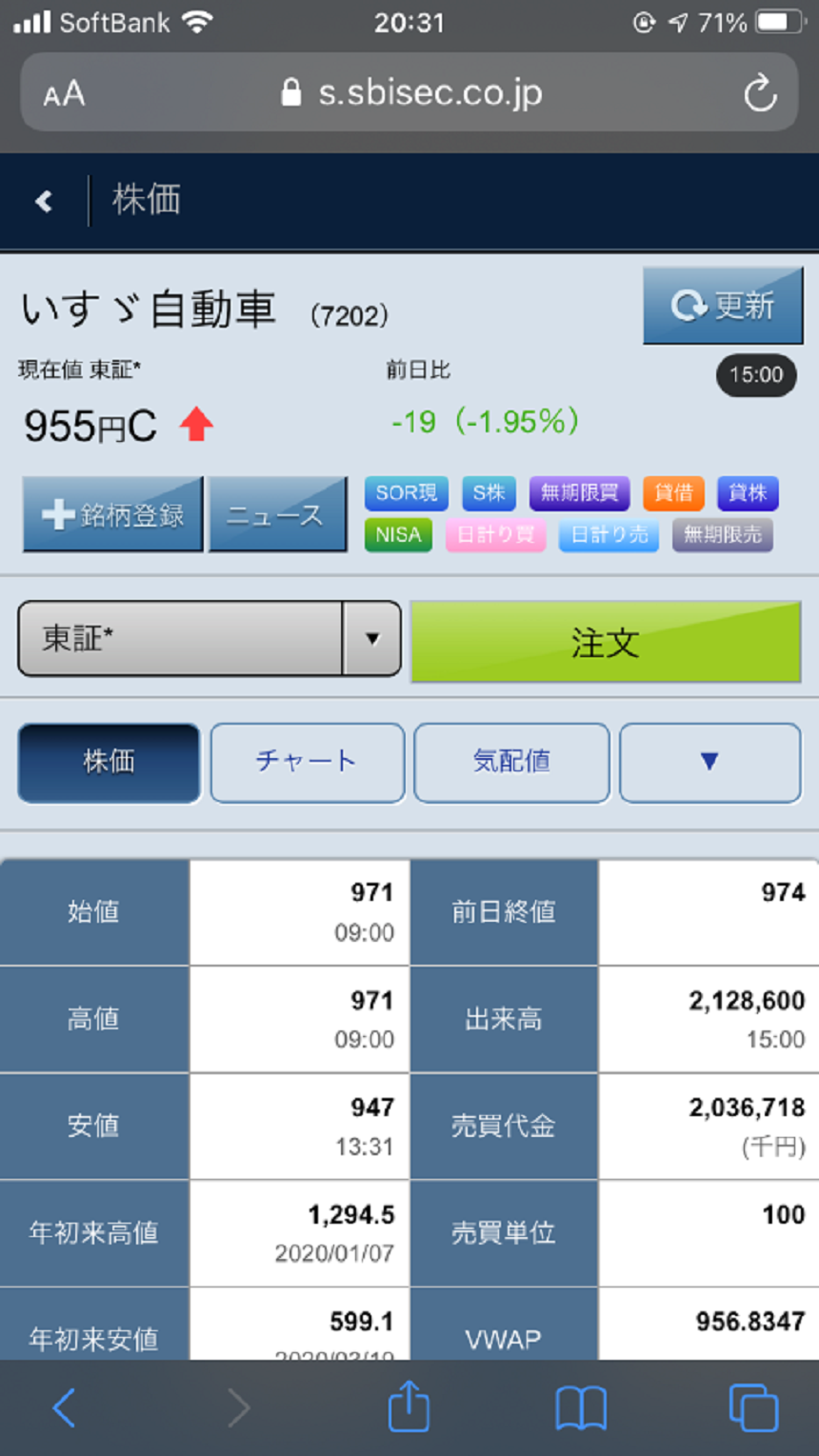
Task: Tap the 更新 refresh icon
Action: coord(724,307)
